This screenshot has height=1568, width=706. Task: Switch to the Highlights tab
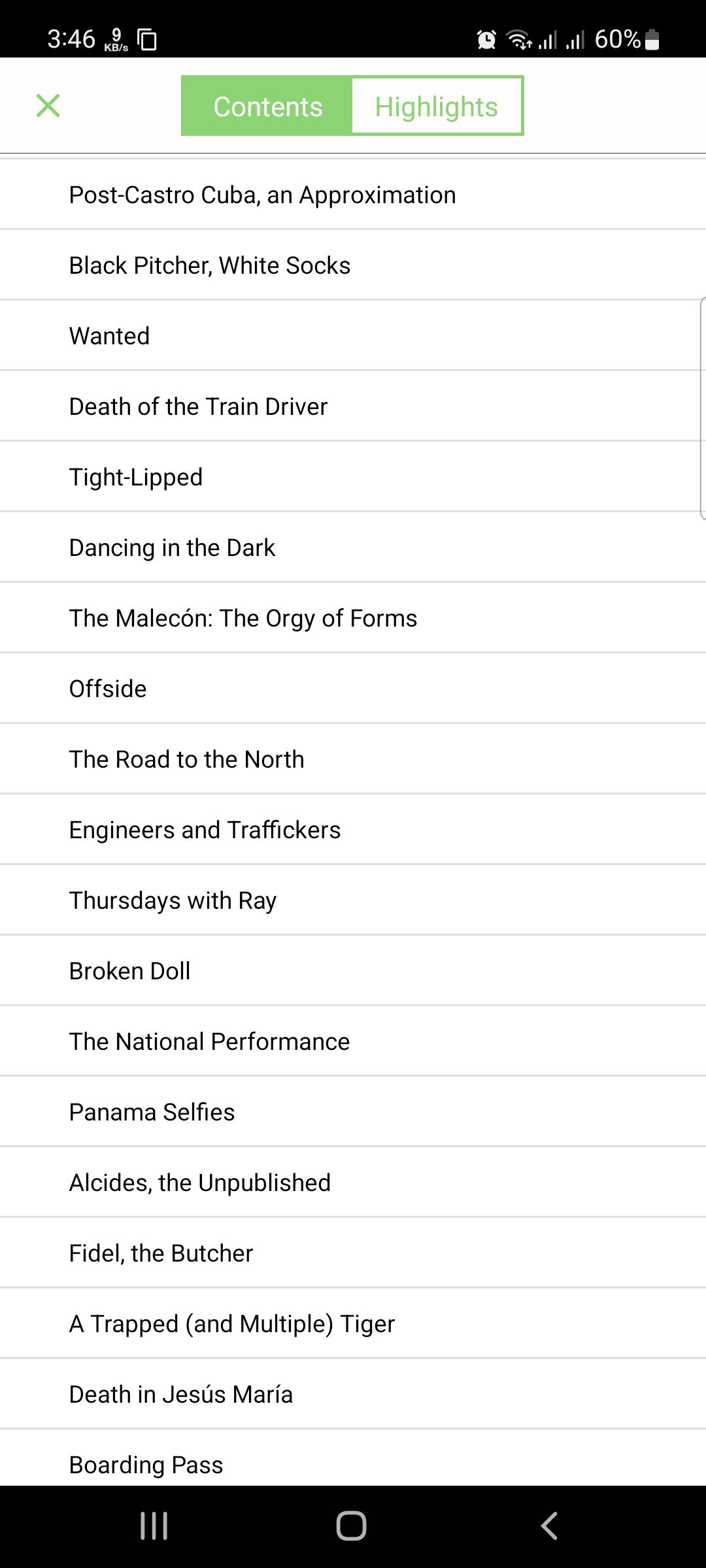pos(437,106)
